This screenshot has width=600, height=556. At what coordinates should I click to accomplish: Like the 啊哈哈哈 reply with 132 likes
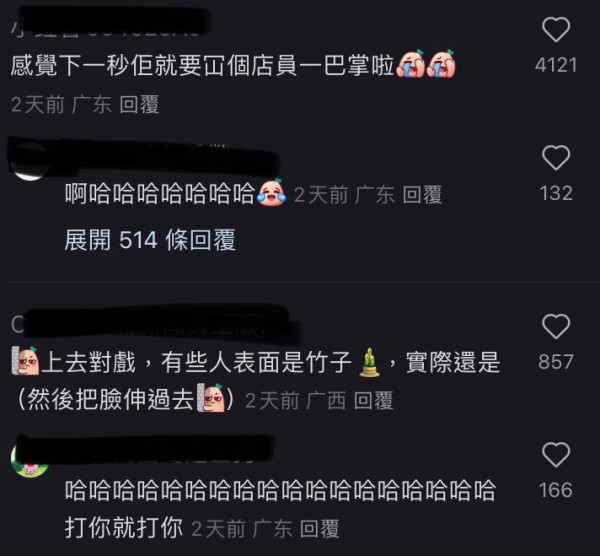(555, 158)
